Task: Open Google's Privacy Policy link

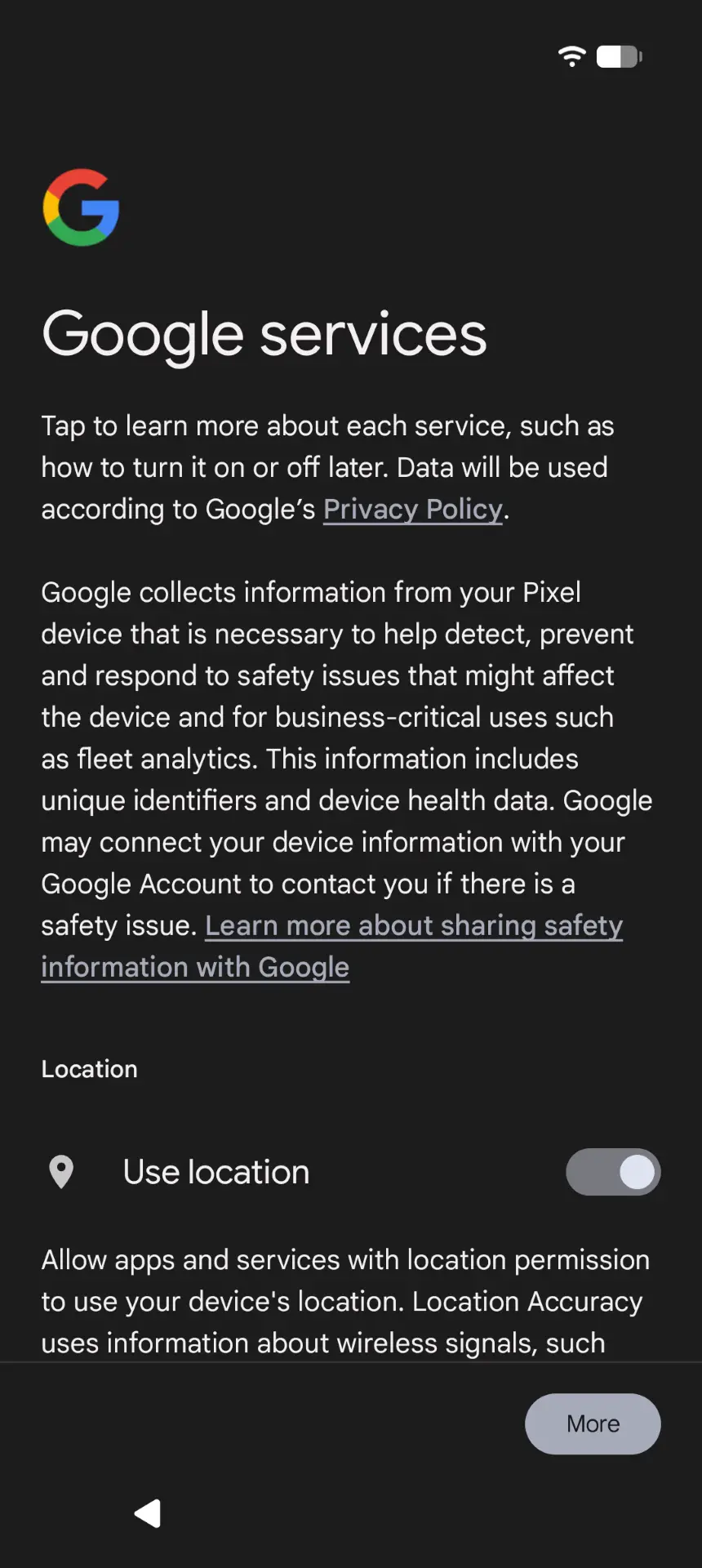Action: [x=412, y=510]
